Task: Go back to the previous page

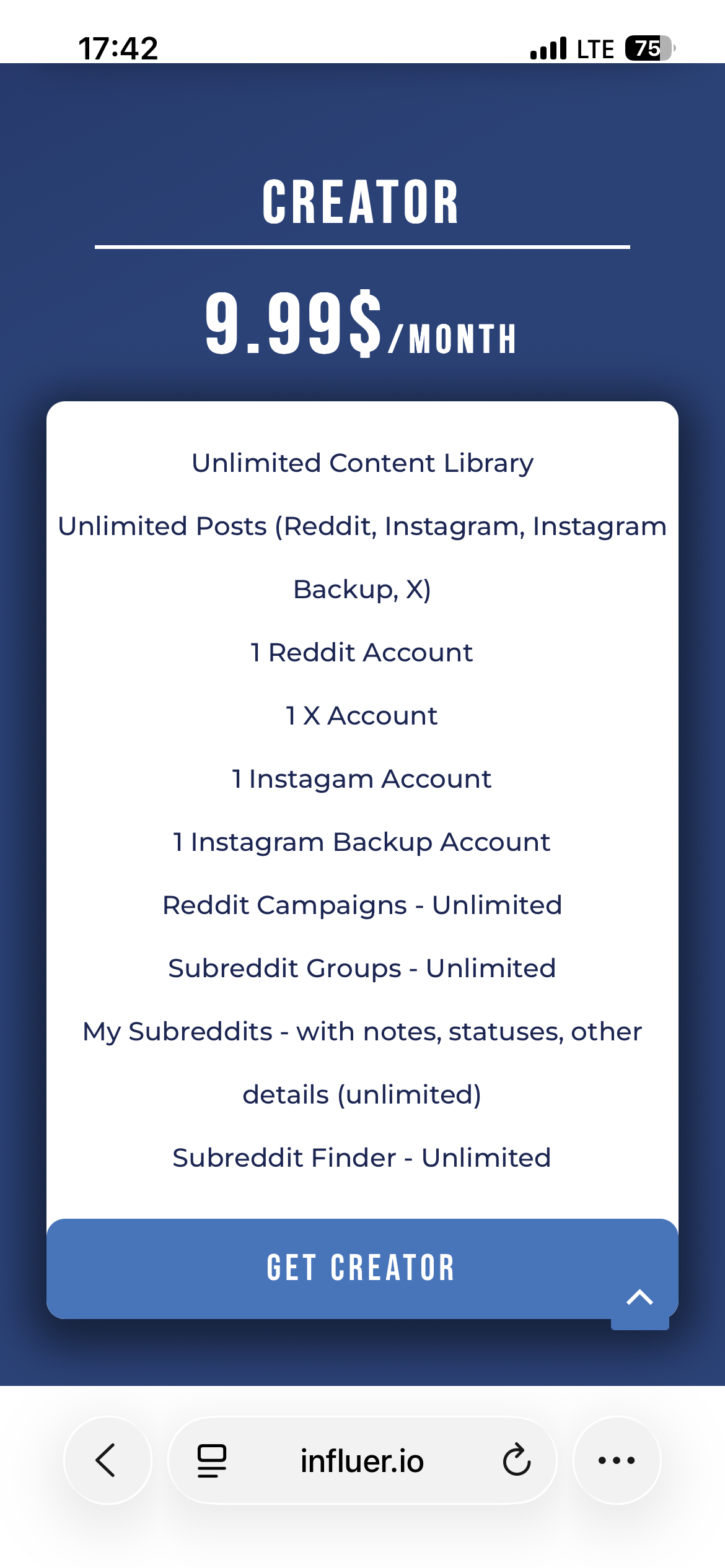Action: click(108, 1460)
